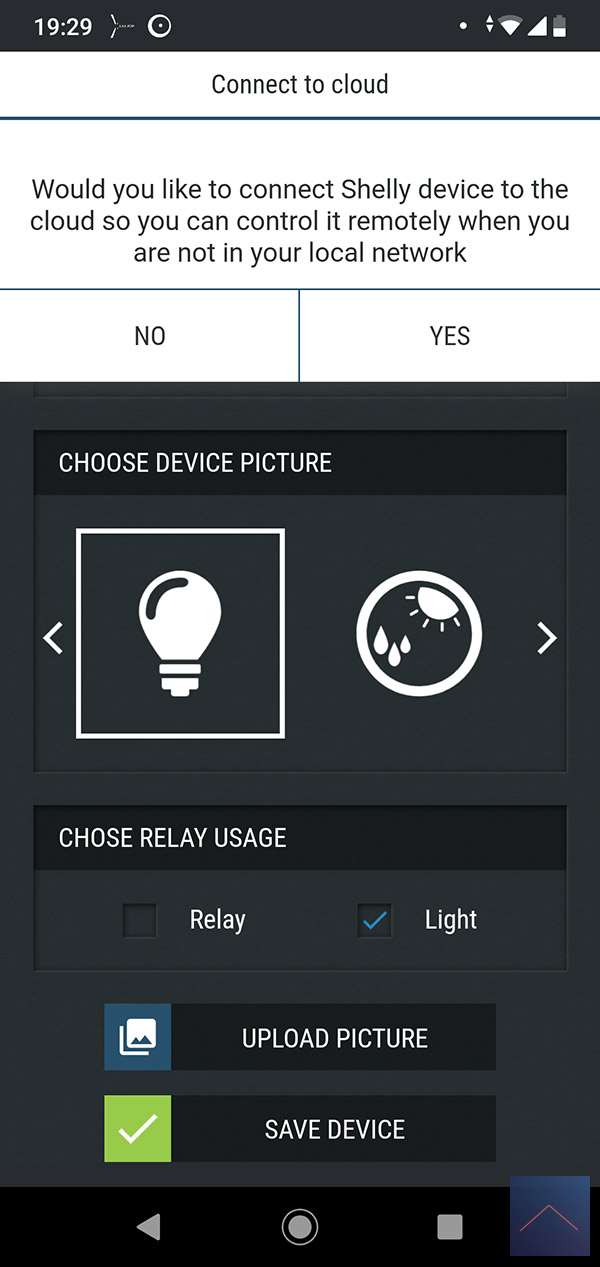
Task: Save the device settings
Action: pyautogui.click(x=300, y=1129)
